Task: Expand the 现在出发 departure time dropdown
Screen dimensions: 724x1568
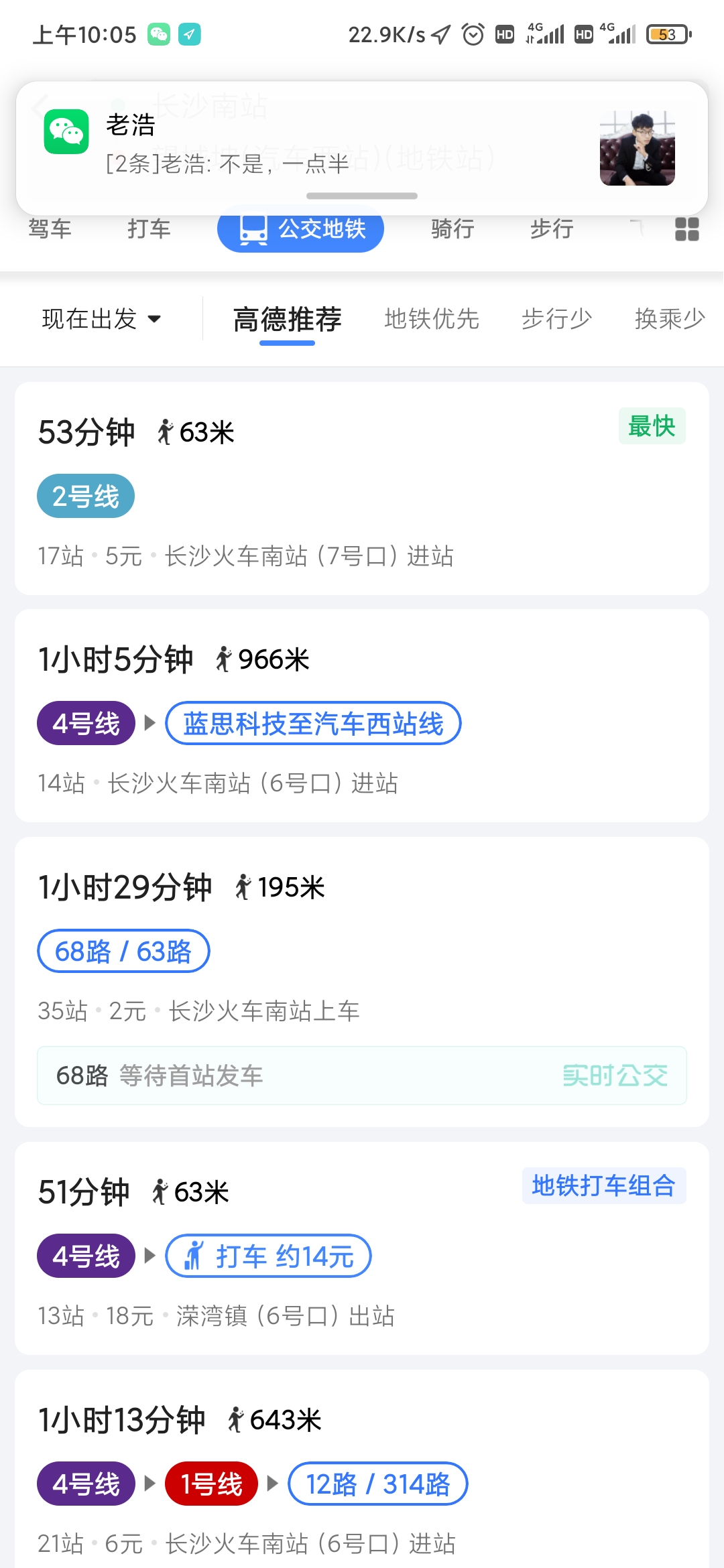Action: click(x=102, y=319)
